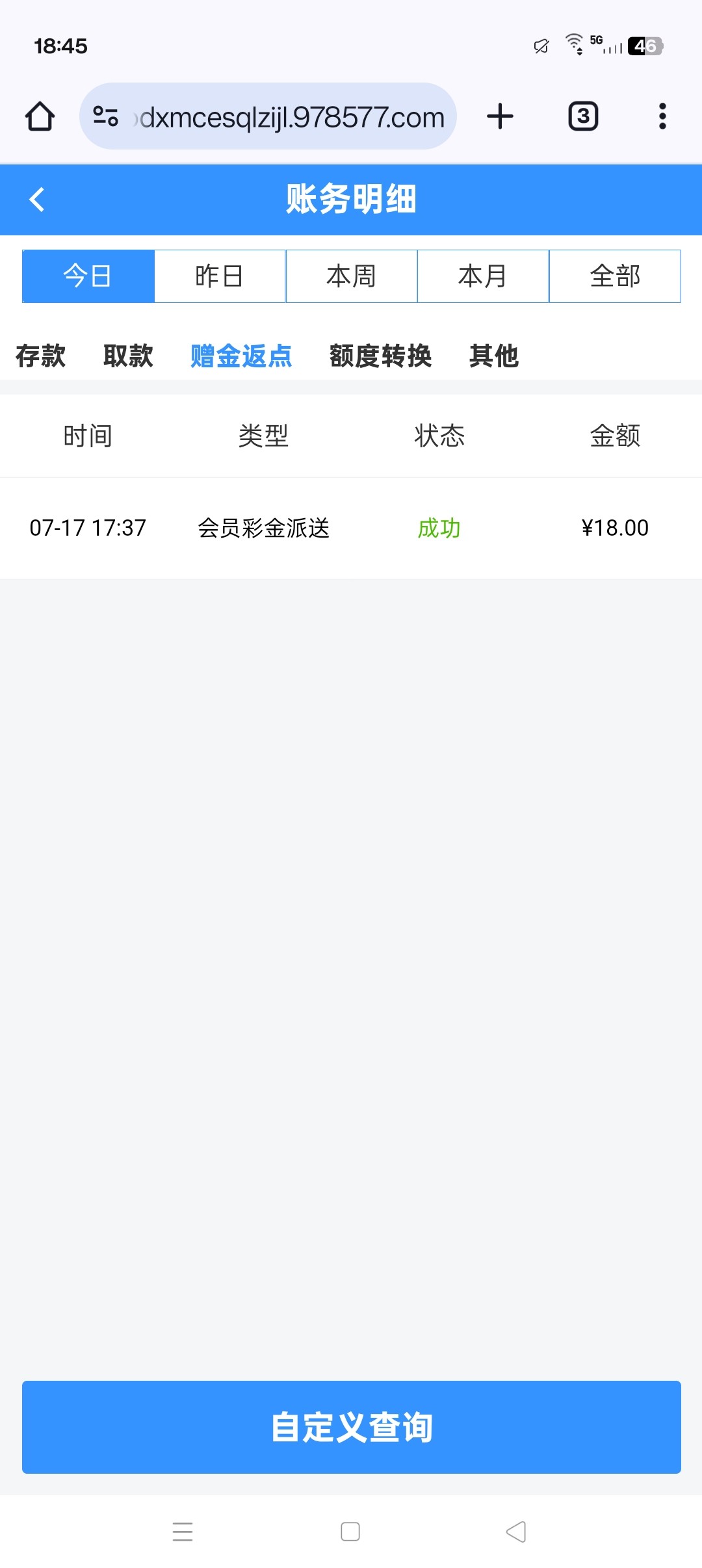Image resolution: width=702 pixels, height=1568 pixels.
Task: Tap the 会员彩金派送 transaction row
Action: point(264,529)
